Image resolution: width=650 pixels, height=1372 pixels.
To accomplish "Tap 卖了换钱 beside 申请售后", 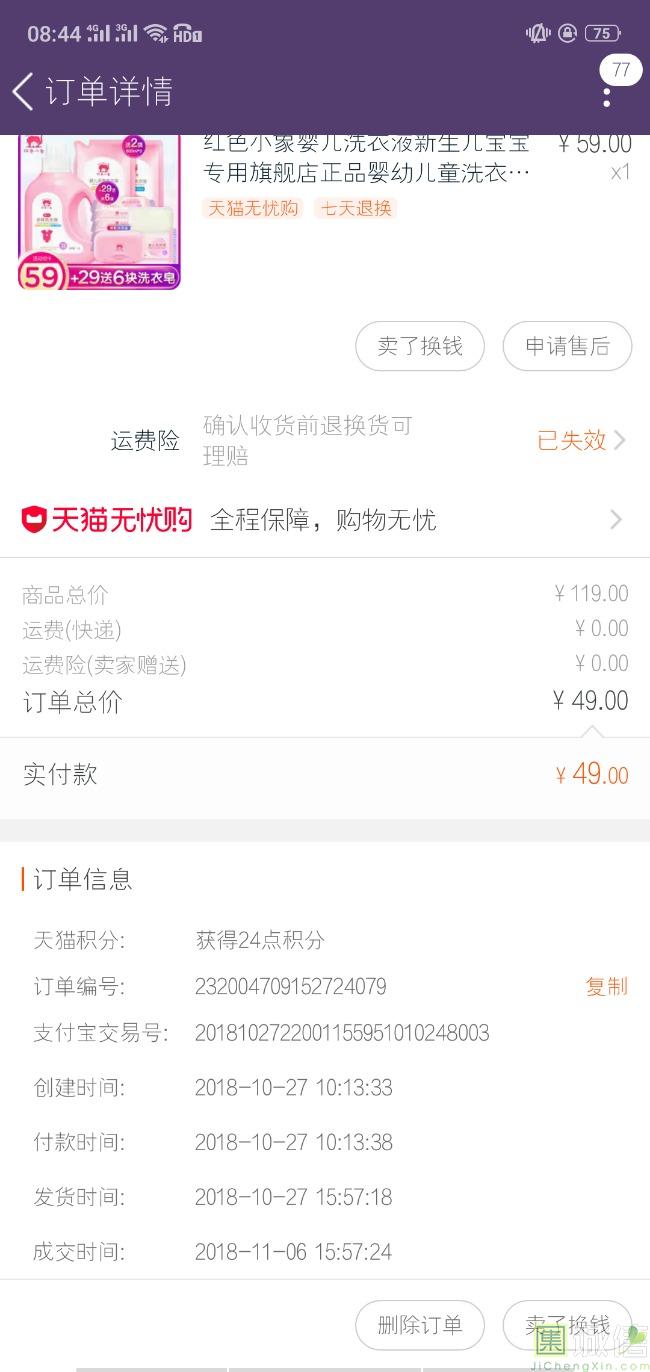I will pos(420,347).
